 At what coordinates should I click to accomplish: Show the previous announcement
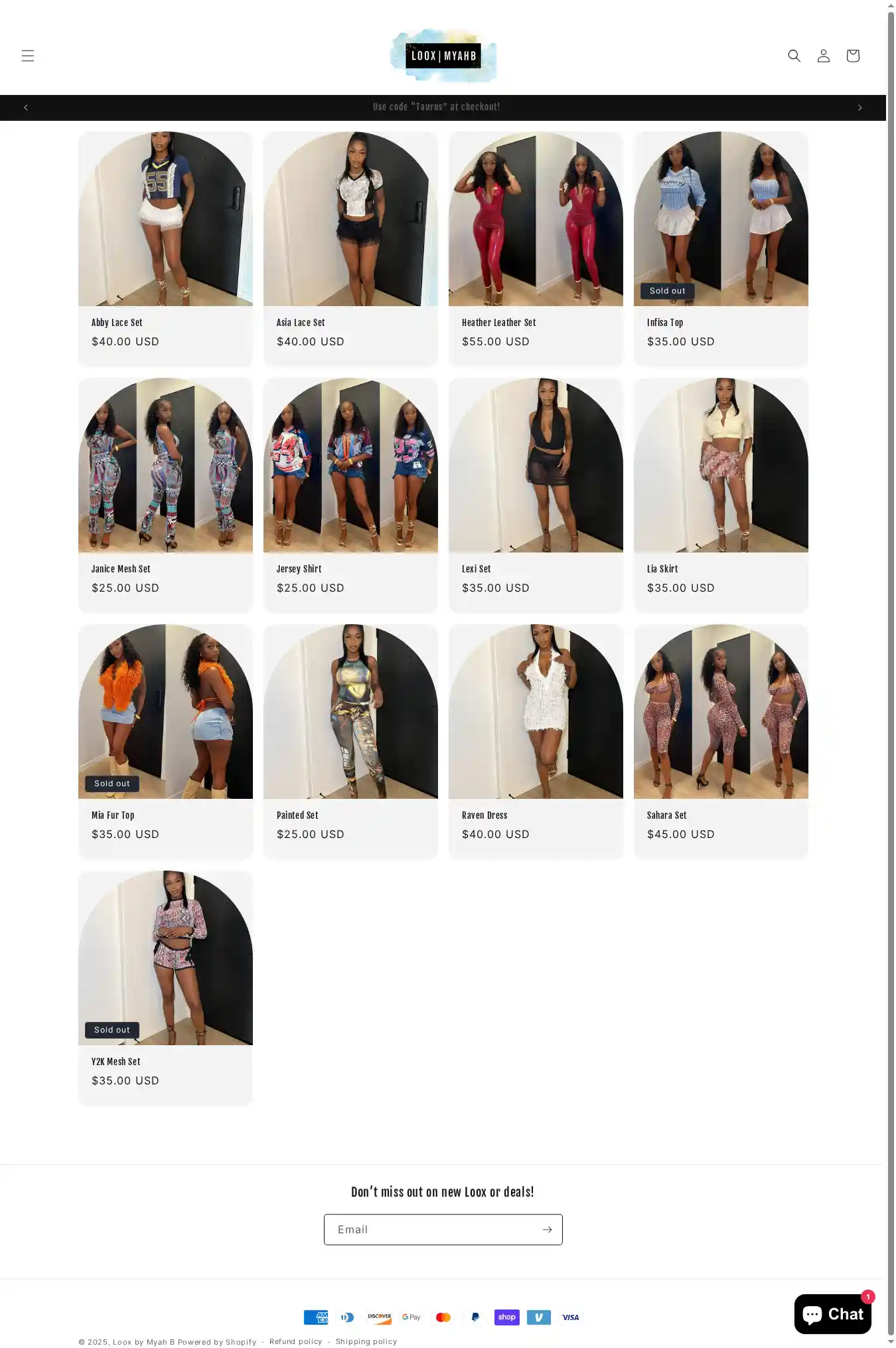pyautogui.click(x=26, y=108)
